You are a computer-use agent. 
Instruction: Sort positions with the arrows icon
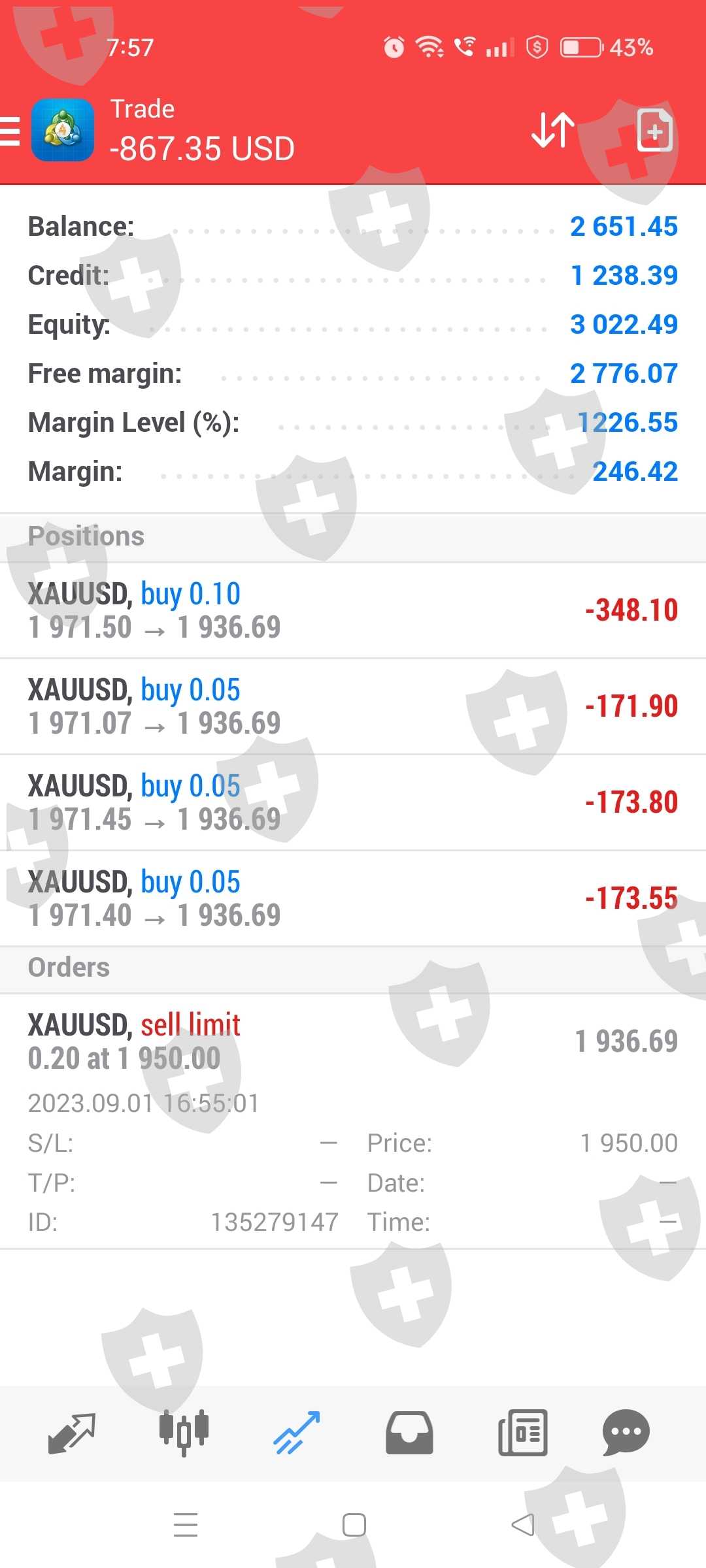(x=553, y=131)
